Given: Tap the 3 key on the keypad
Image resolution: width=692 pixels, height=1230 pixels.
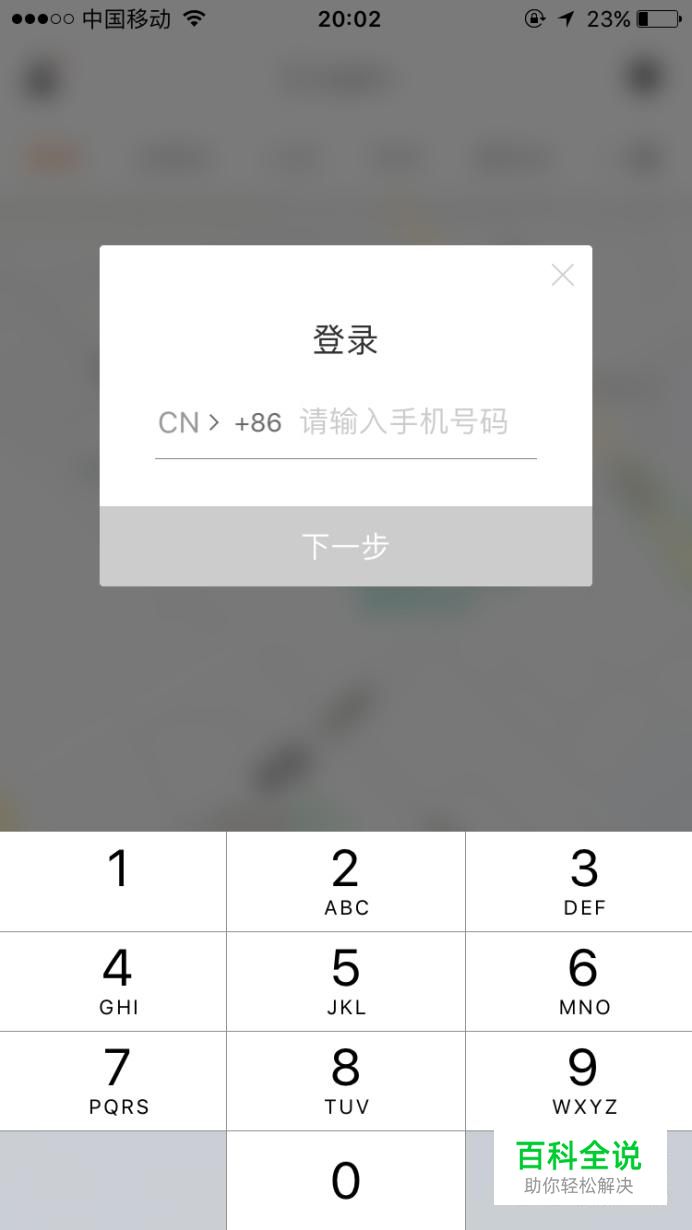Looking at the screenshot, I should pyautogui.click(x=583, y=880).
